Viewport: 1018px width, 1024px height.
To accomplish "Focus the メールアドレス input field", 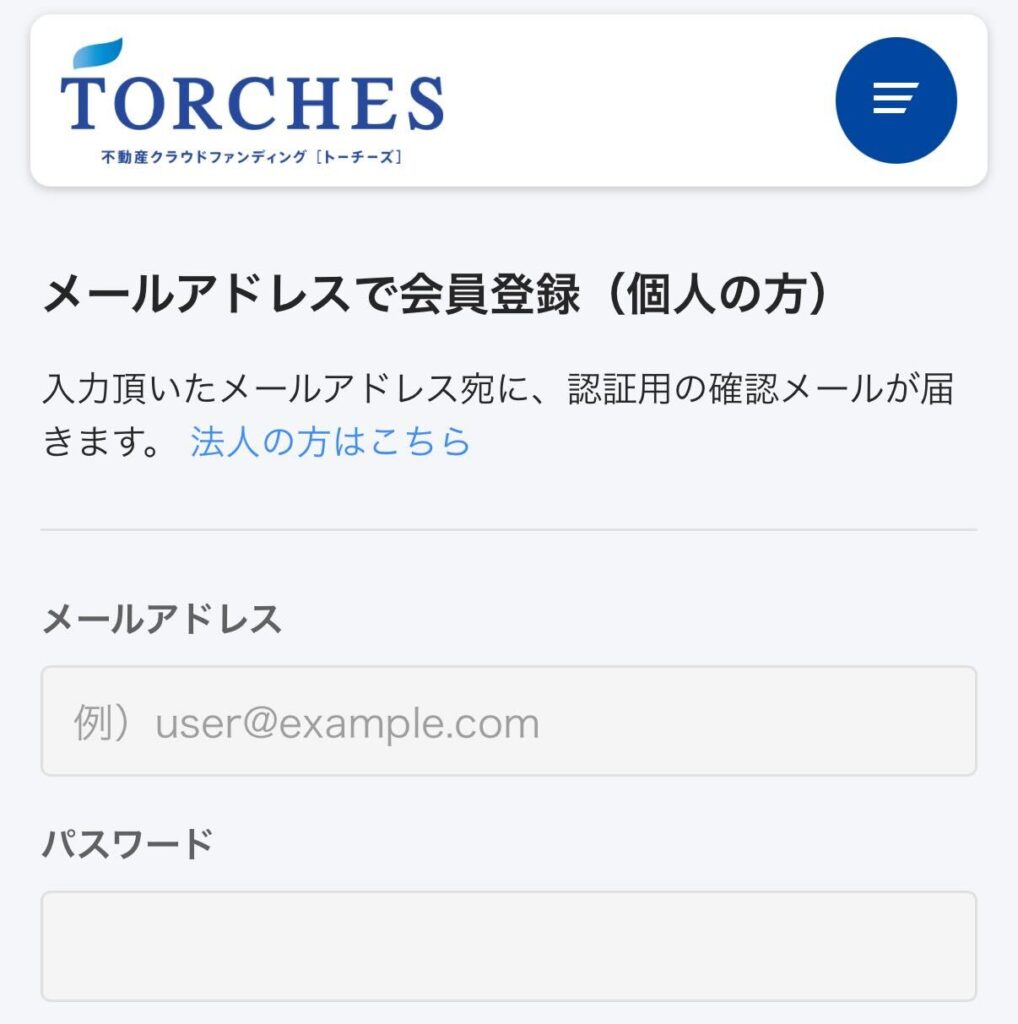I will pyautogui.click(x=508, y=721).
